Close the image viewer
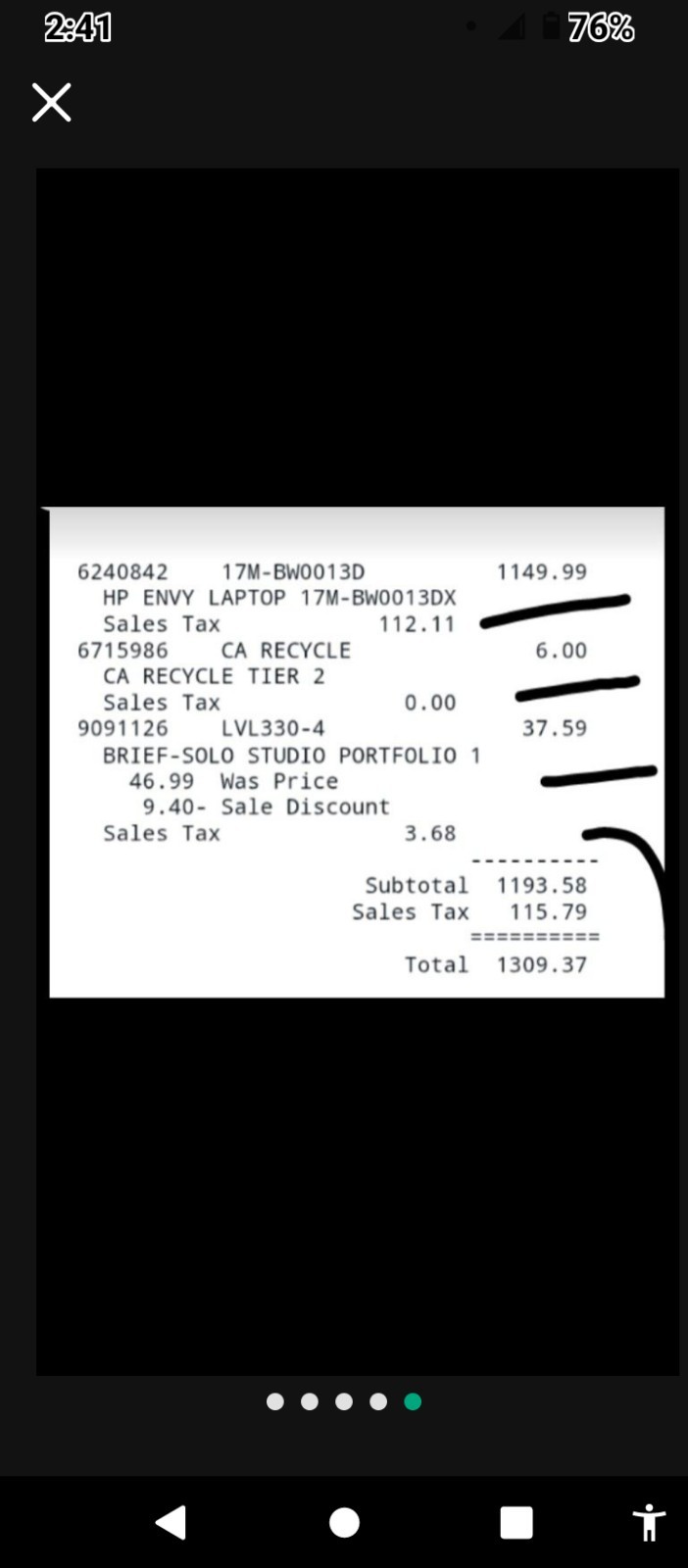 coord(51,102)
